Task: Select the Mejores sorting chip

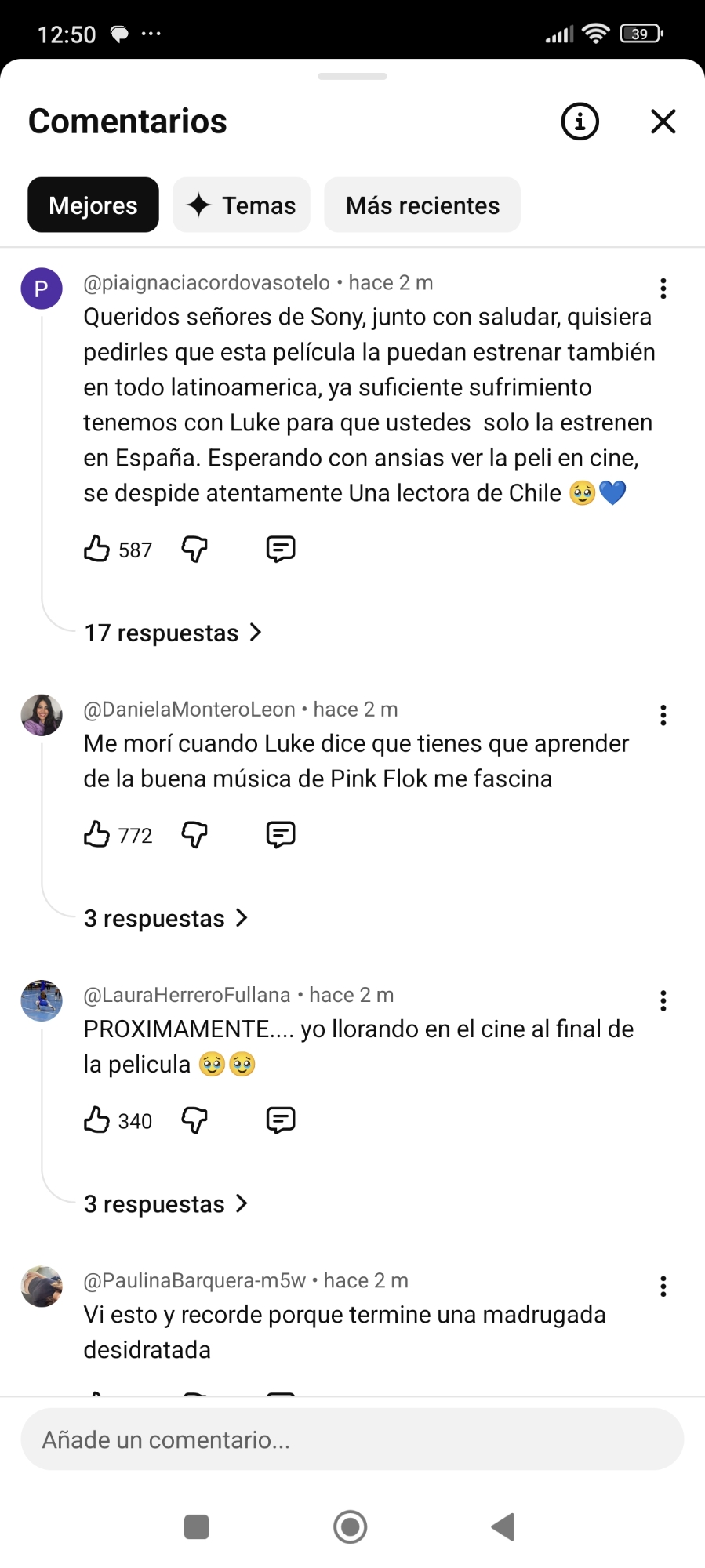Action: pyautogui.click(x=93, y=205)
